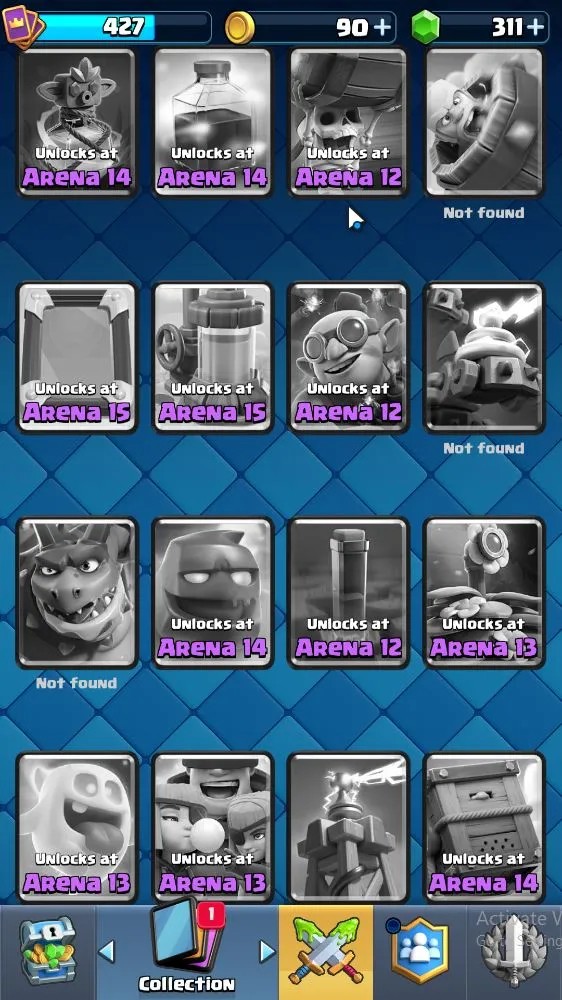Open the three rascals card, Arena 13
This screenshot has height=1000, width=562.
212,828
